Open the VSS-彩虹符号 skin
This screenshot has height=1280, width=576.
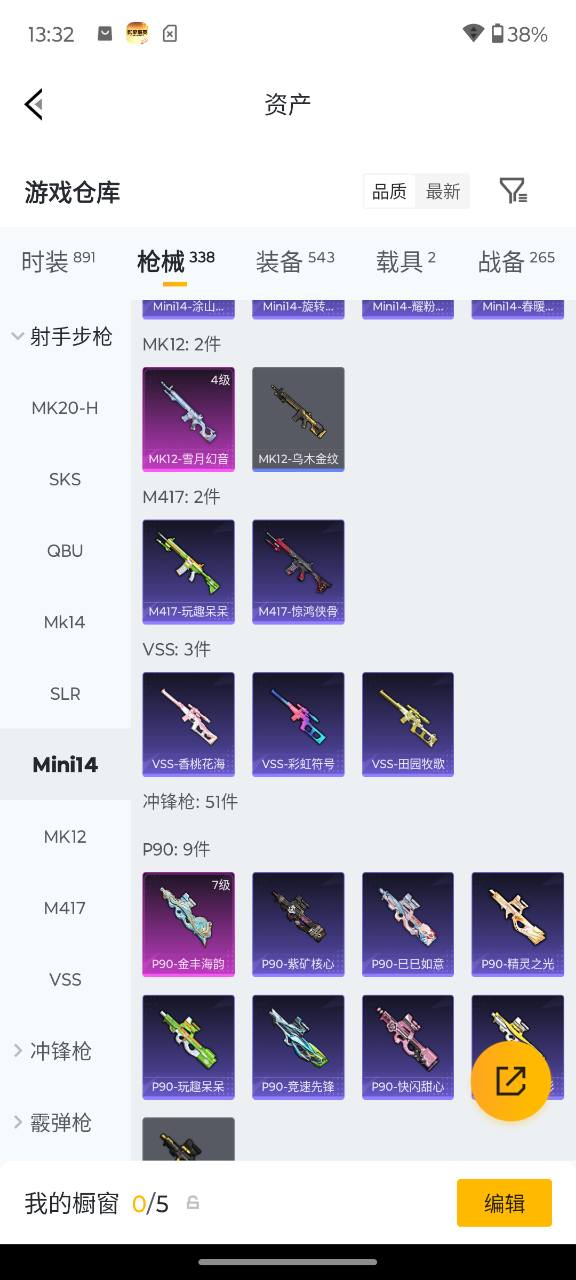click(x=298, y=725)
